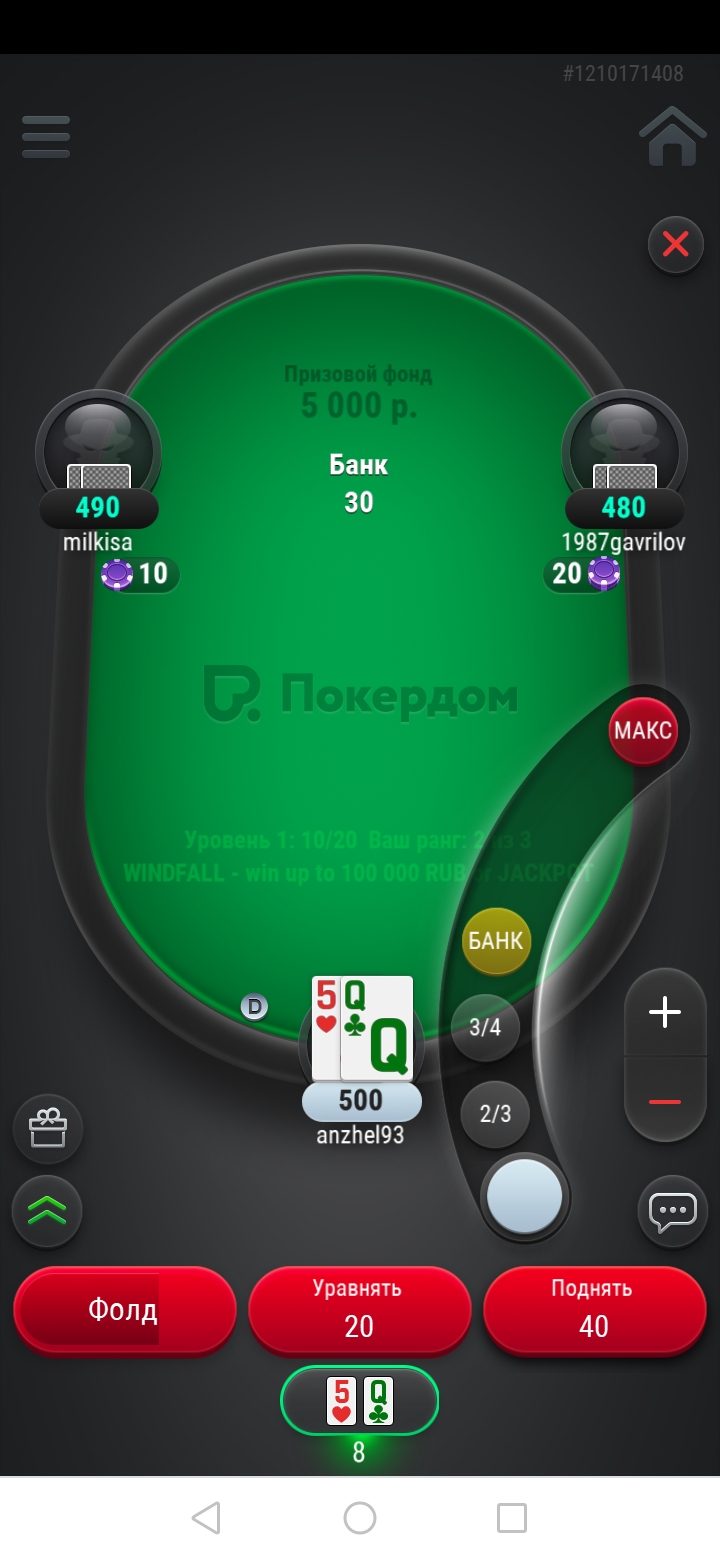Choose the 3/4 pot bet
720x1560 pixels.
(x=485, y=1027)
